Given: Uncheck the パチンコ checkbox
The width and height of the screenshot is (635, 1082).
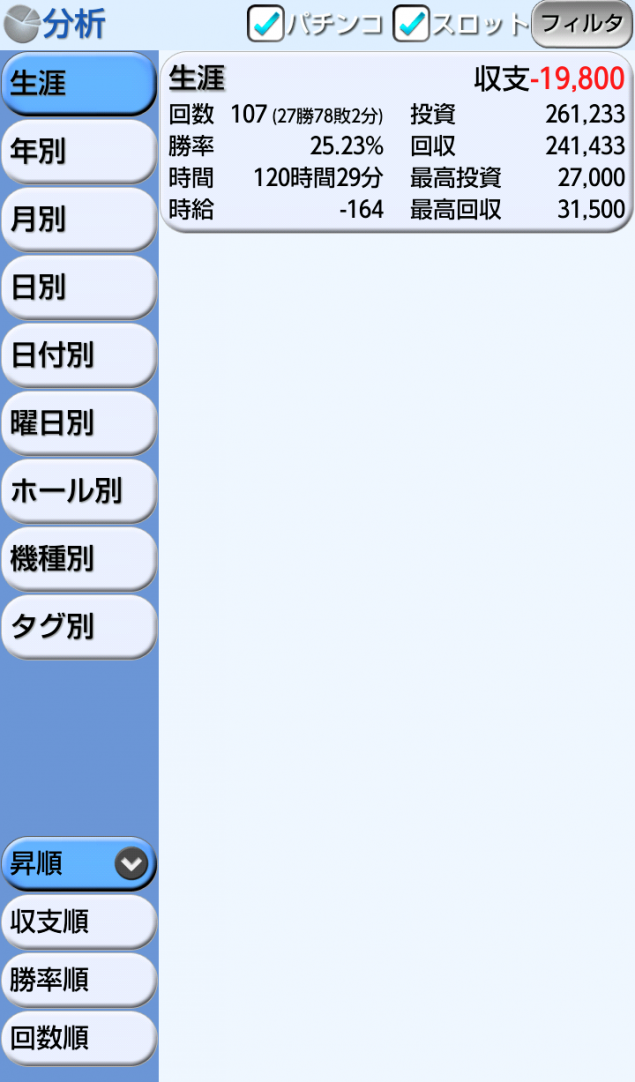Looking at the screenshot, I should click(266, 25).
